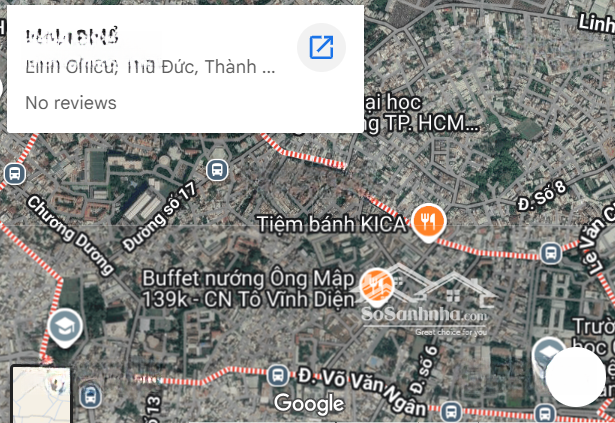This screenshot has height=423, width=615.
Task: Select the Tiệm bánh KICA restaurant marker
Action: (x=429, y=220)
